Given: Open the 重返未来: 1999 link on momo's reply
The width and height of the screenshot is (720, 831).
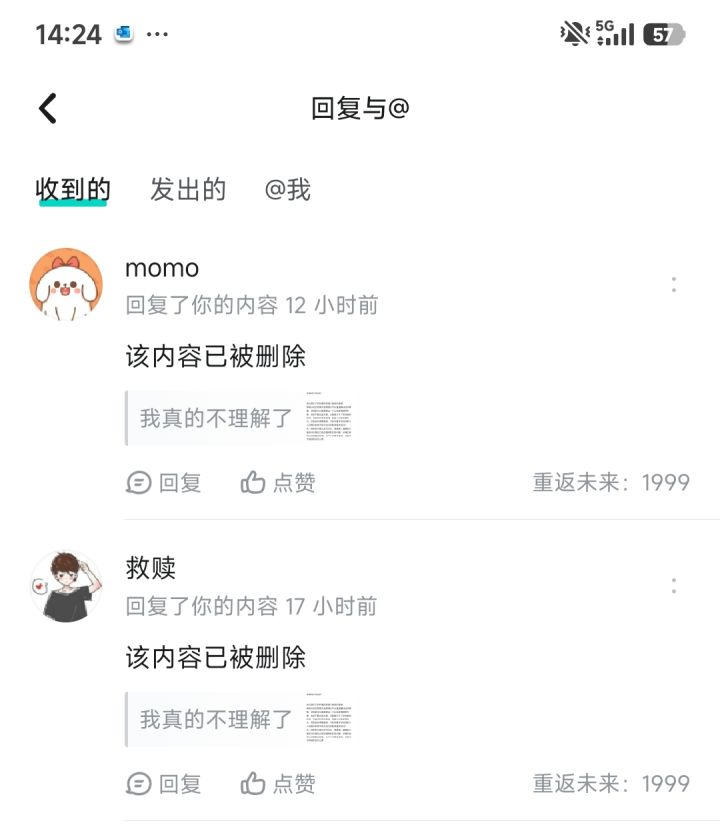Looking at the screenshot, I should click(611, 483).
